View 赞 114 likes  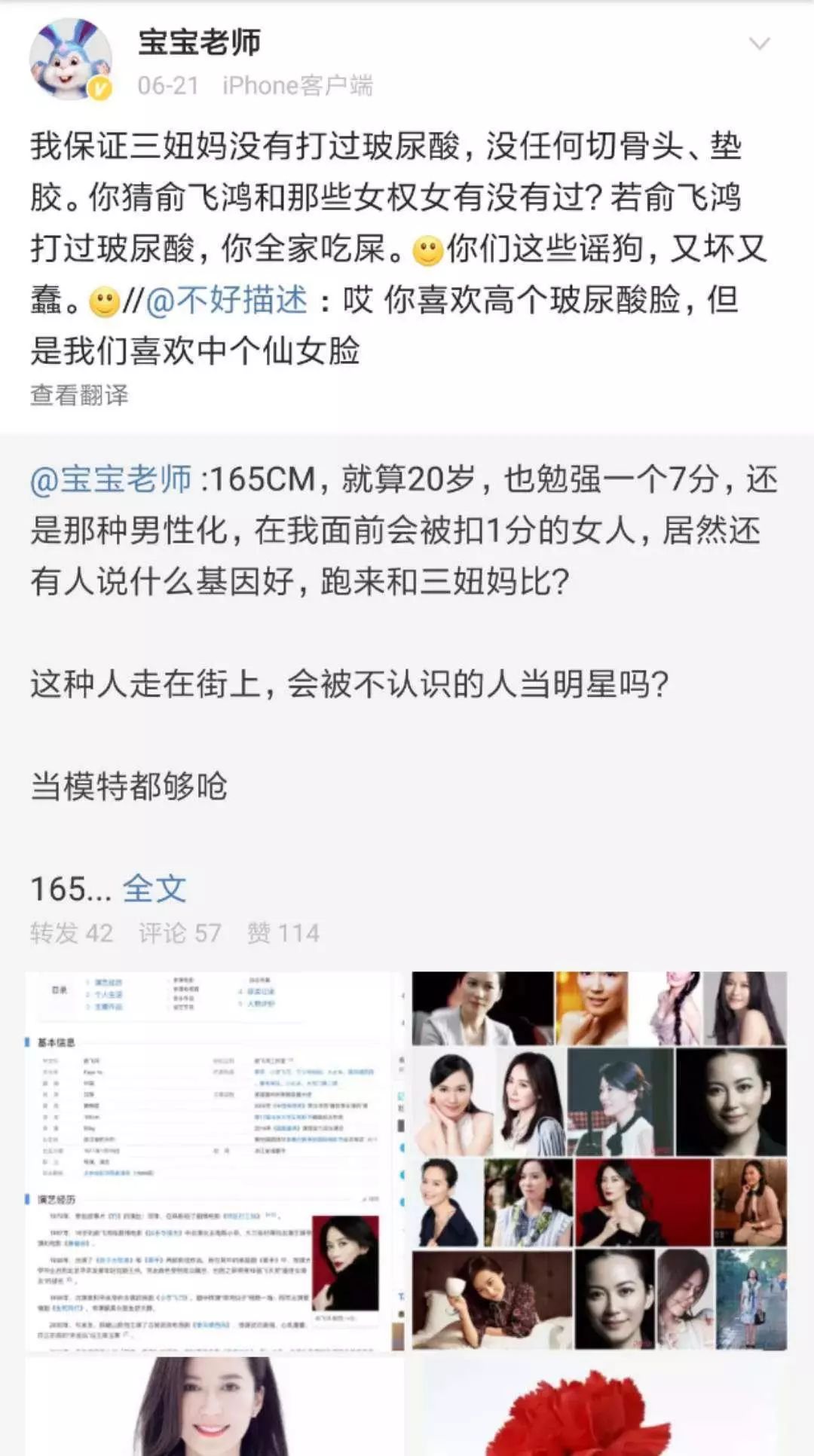tap(283, 933)
